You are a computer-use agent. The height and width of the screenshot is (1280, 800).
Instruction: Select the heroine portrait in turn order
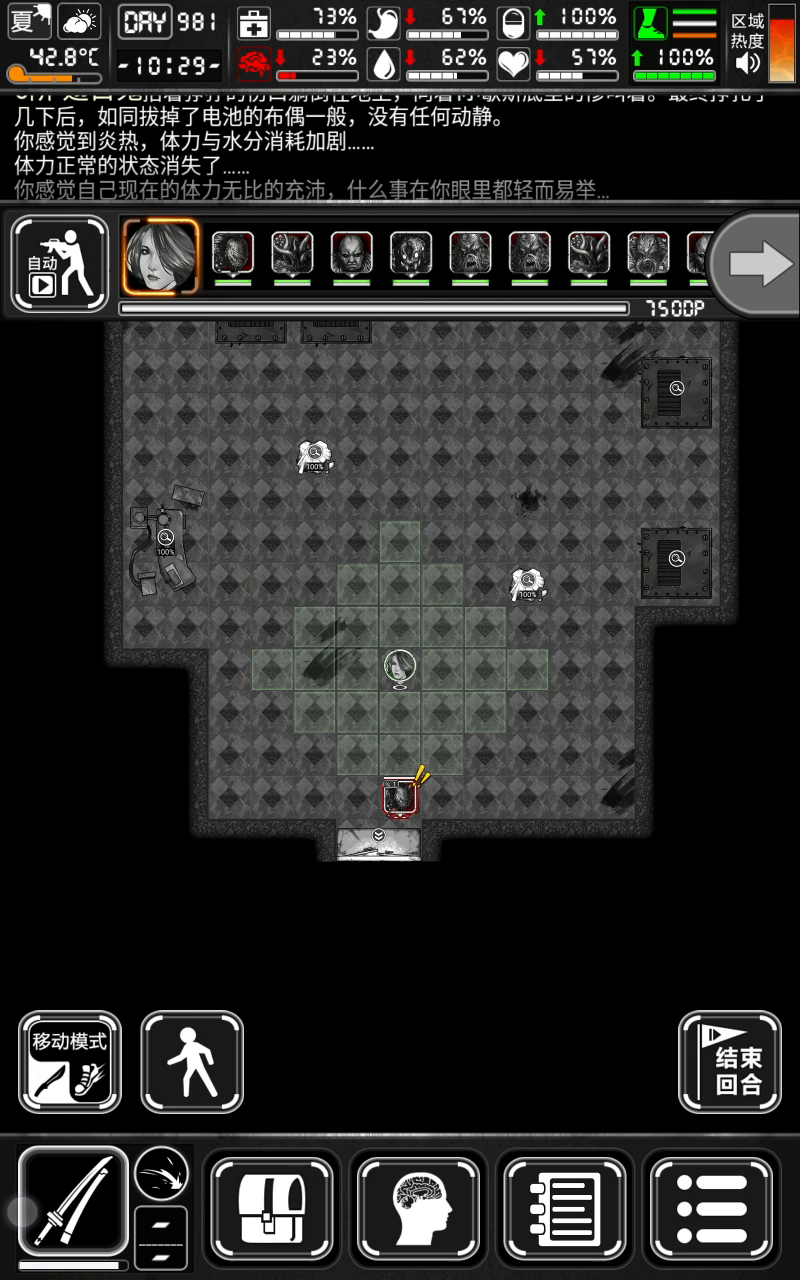pyautogui.click(x=160, y=256)
